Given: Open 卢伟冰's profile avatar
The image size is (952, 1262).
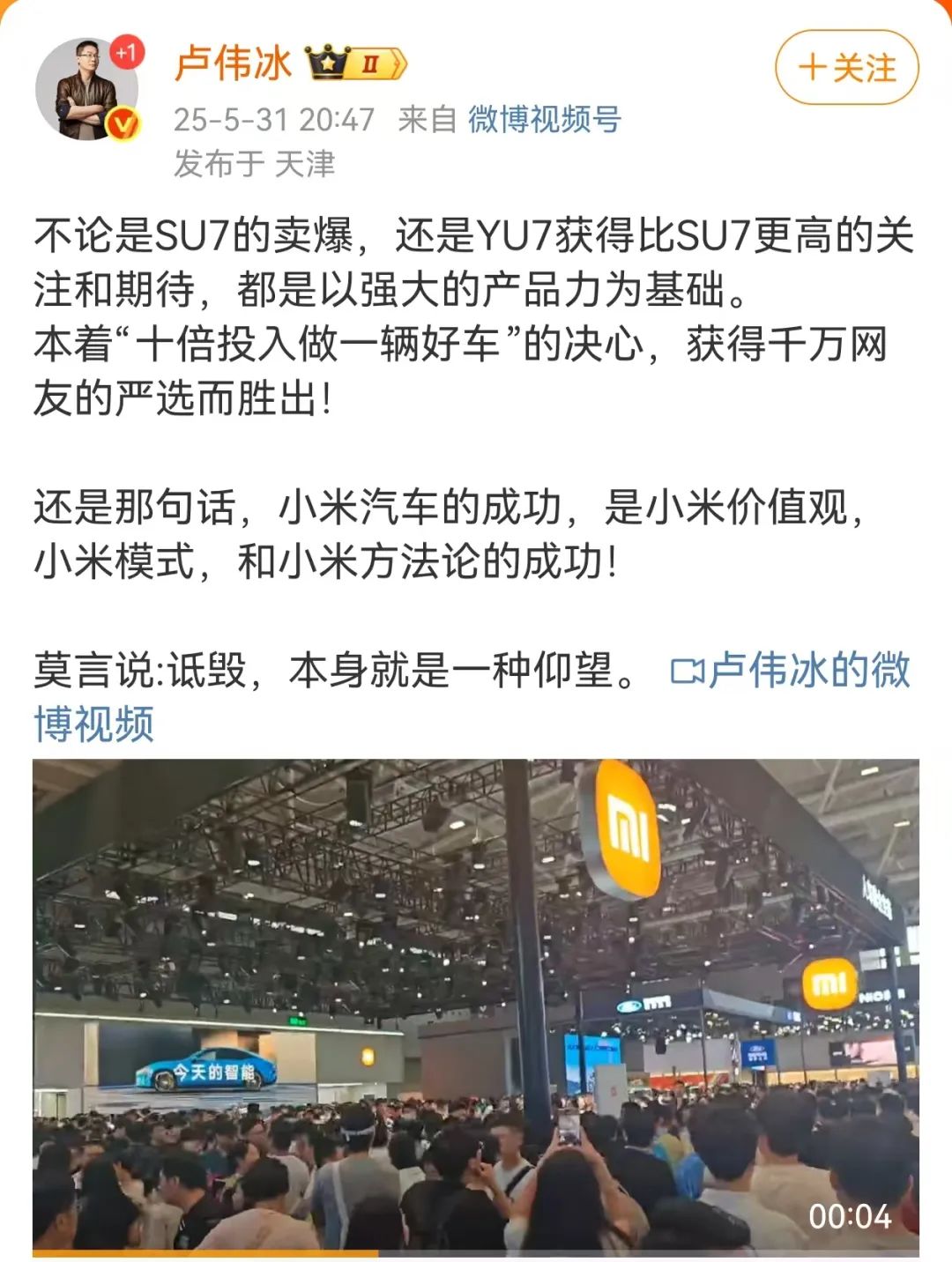Looking at the screenshot, I should [x=86, y=89].
